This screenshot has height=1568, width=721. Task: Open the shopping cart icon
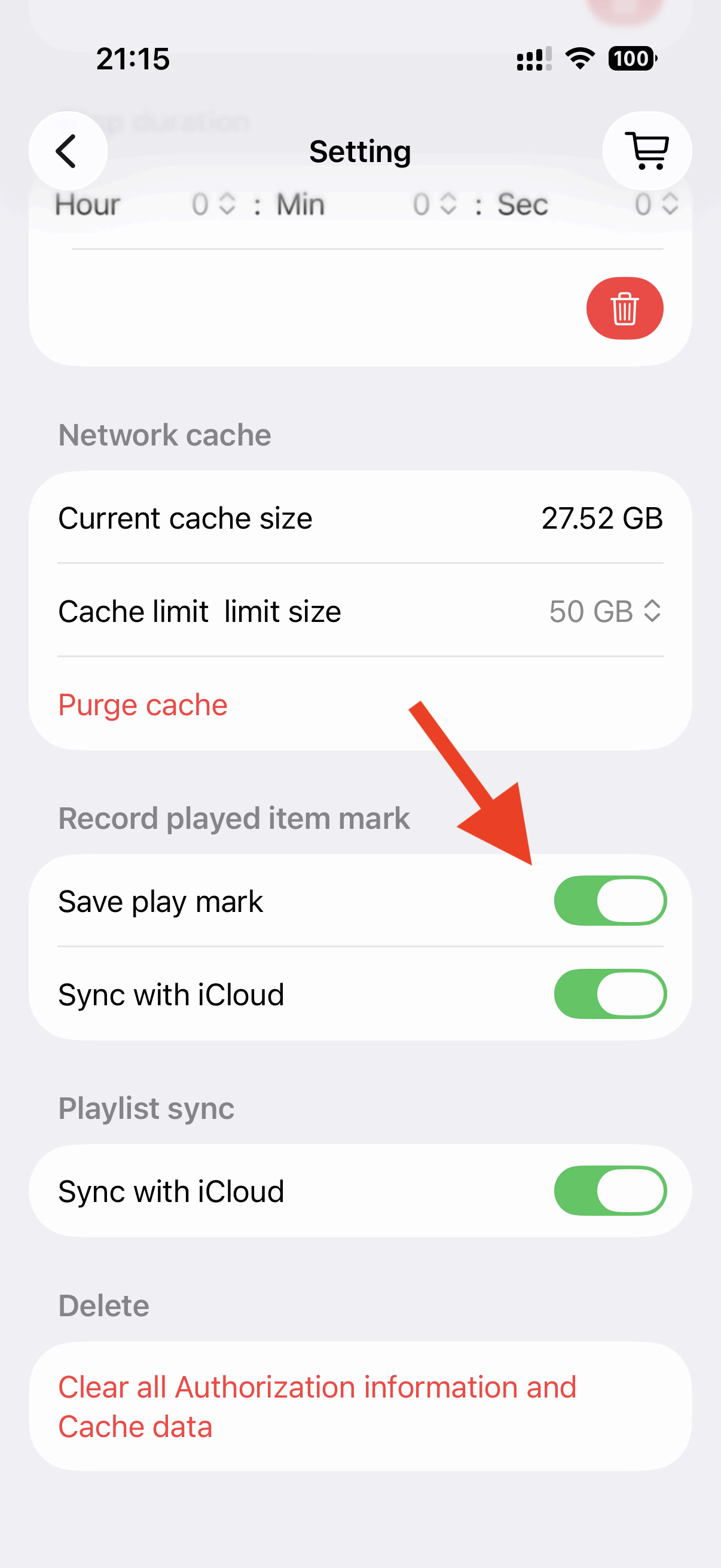pos(647,151)
